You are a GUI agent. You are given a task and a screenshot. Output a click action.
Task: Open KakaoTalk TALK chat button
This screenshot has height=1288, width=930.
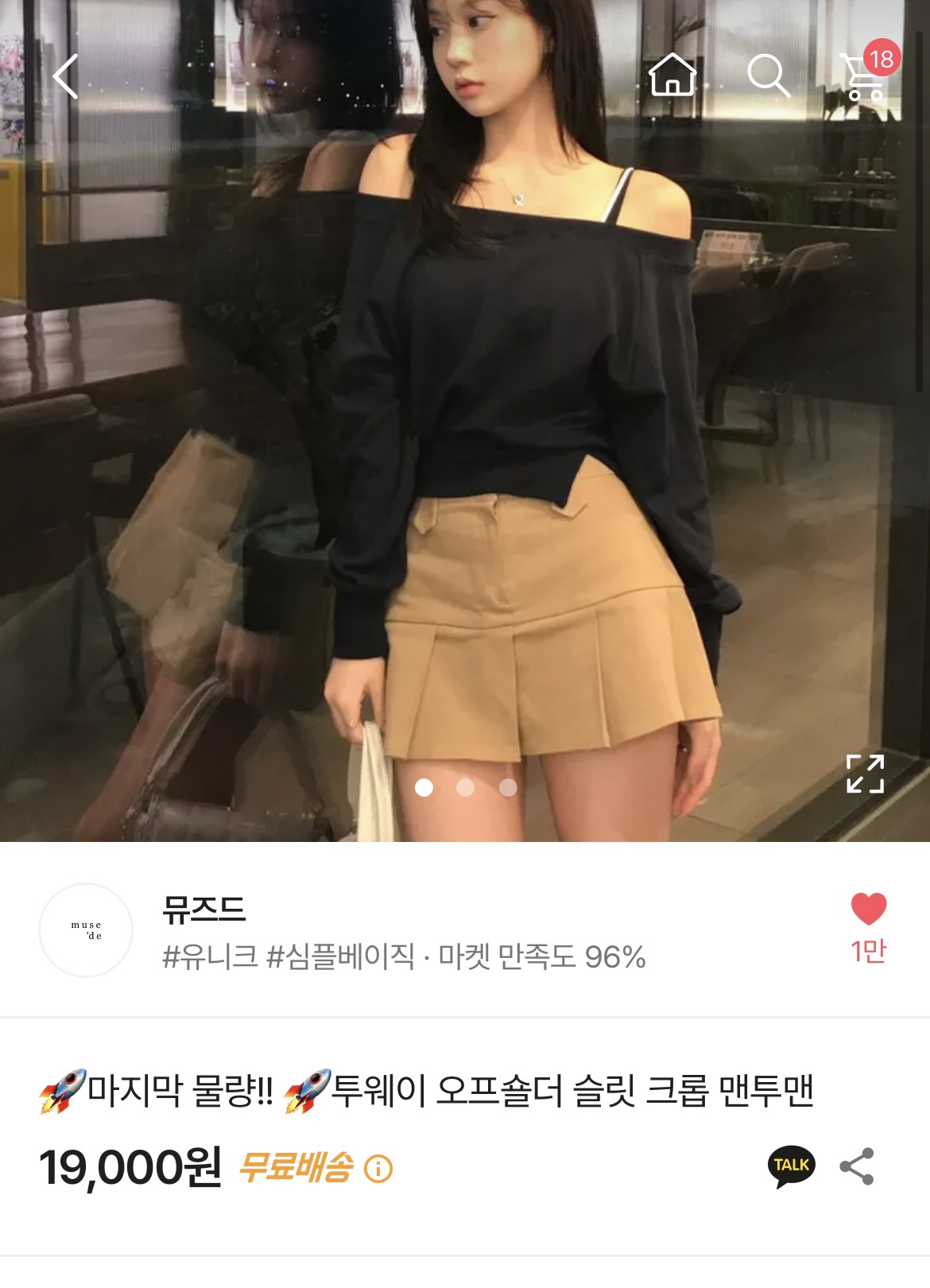[791, 1166]
